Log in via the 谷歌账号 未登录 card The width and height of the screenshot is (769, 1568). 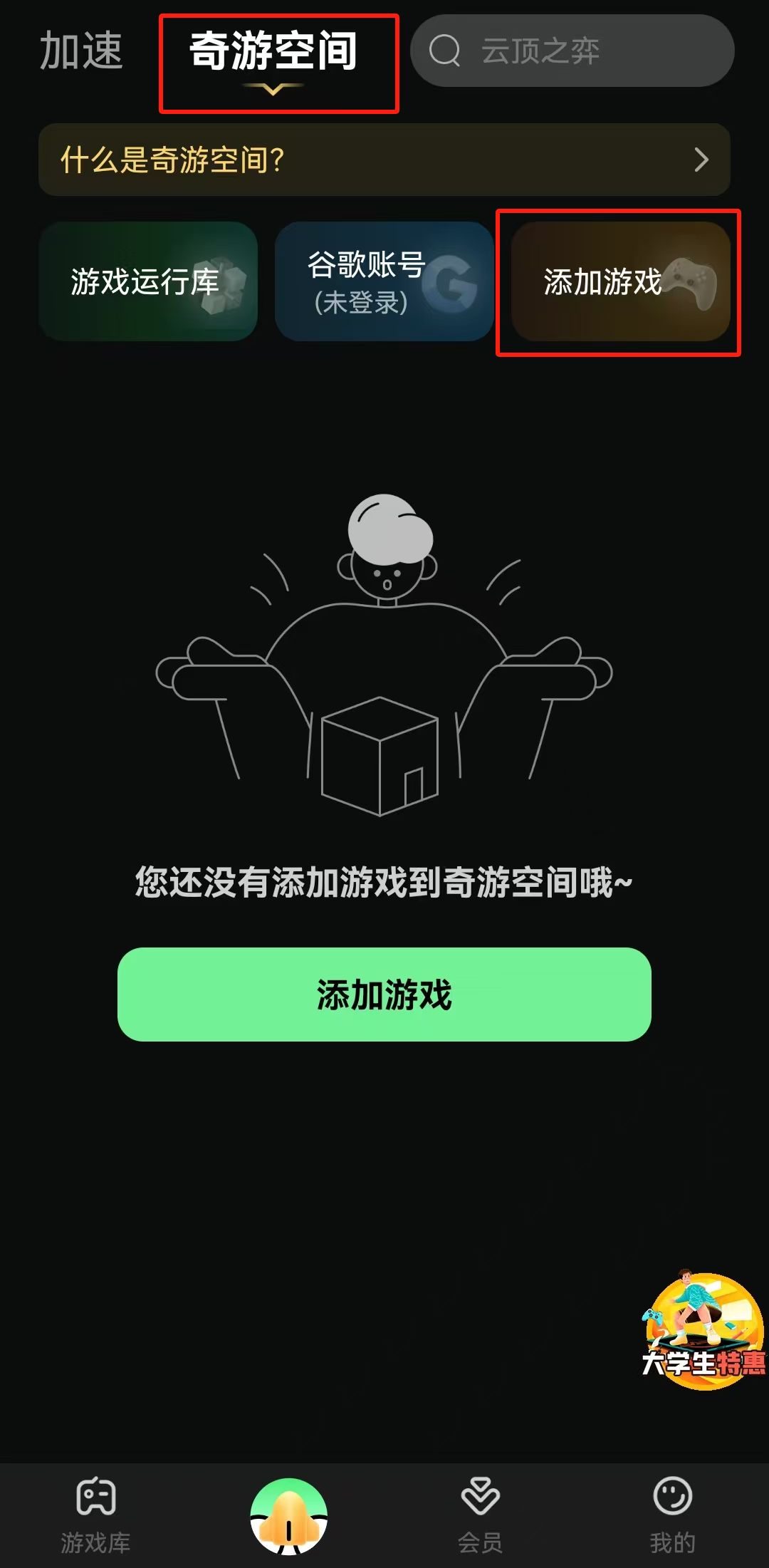384,281
